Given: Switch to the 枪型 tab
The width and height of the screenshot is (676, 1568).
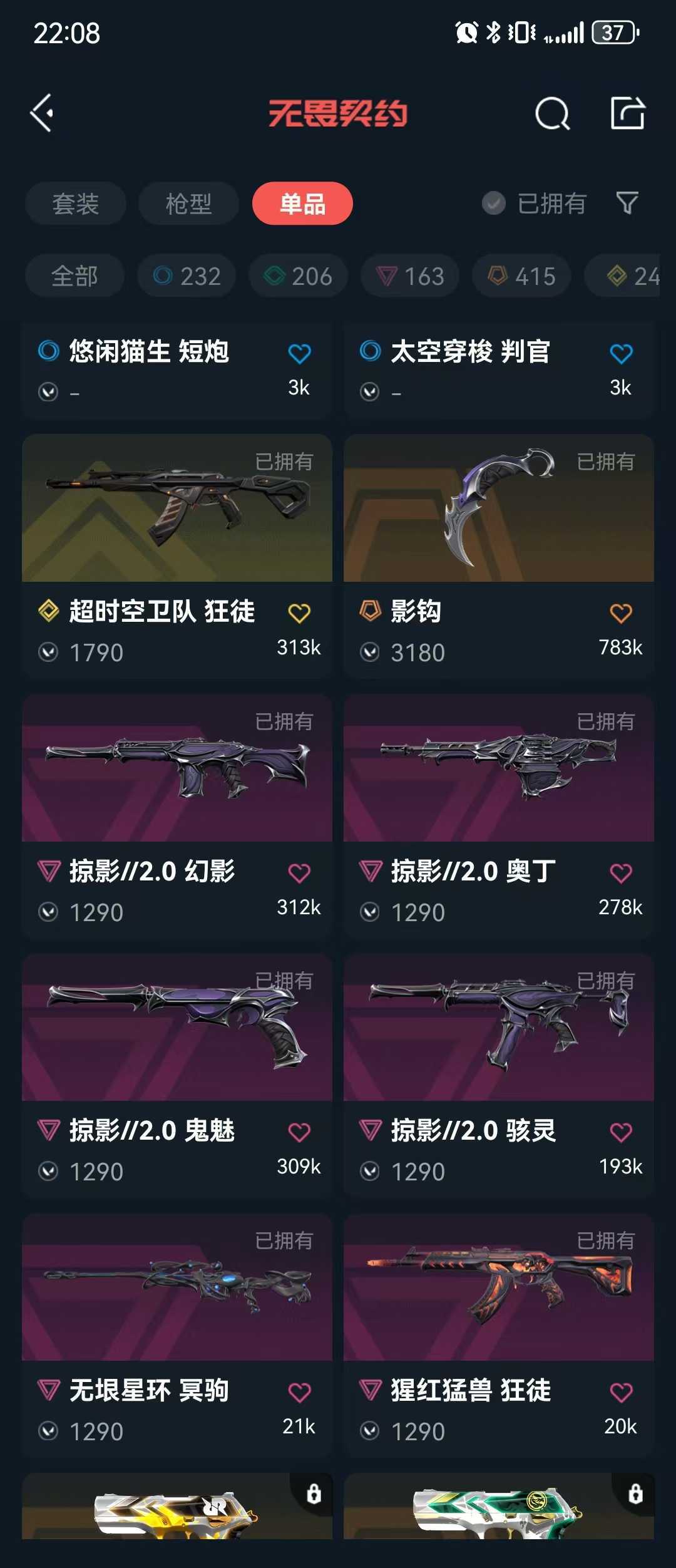Looking at the screenshot, I should (188, 203).
